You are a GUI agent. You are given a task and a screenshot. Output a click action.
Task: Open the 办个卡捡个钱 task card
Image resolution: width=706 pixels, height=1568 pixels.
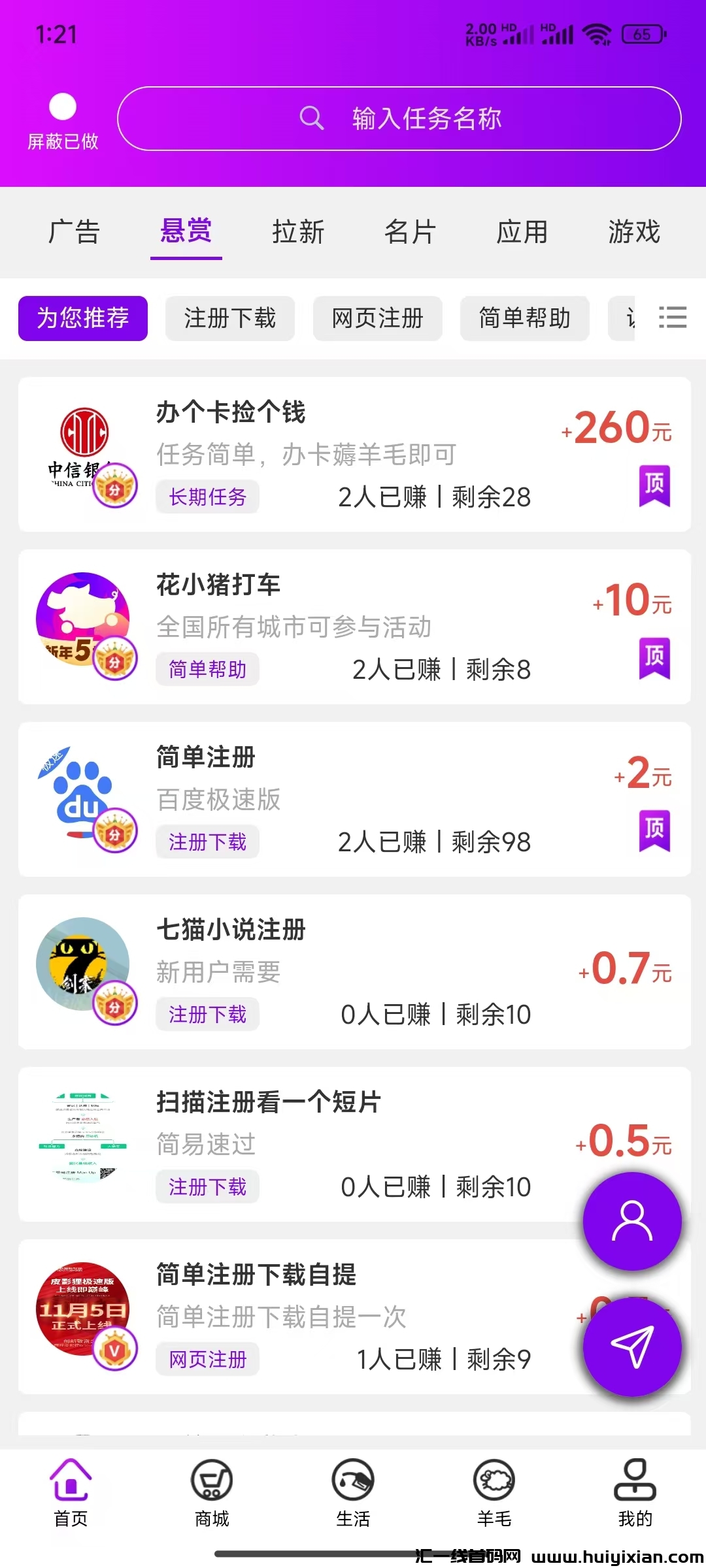(x=354, y=454)
